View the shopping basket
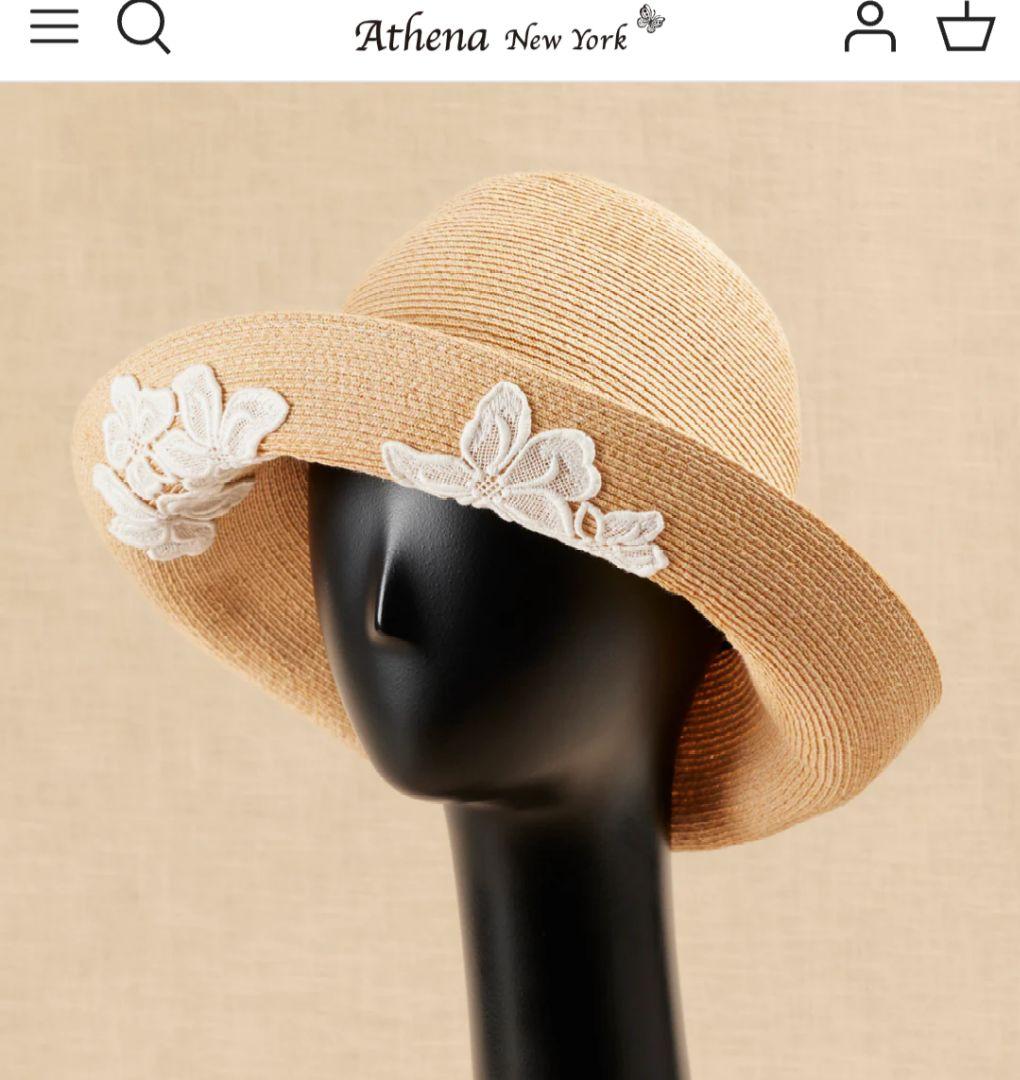Screen dimensions: 1020x1080 tap(965, 28)
